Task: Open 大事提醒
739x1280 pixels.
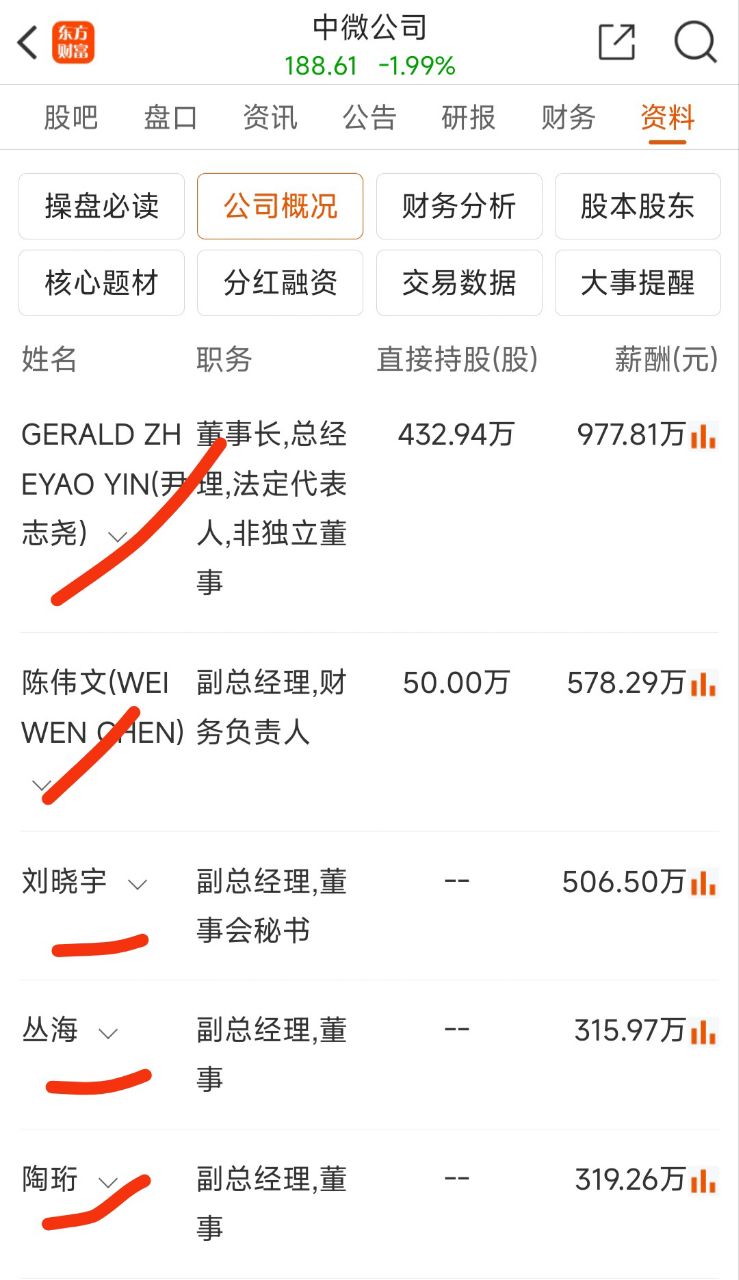Action: pyautogui.click(x=637, y=283)
